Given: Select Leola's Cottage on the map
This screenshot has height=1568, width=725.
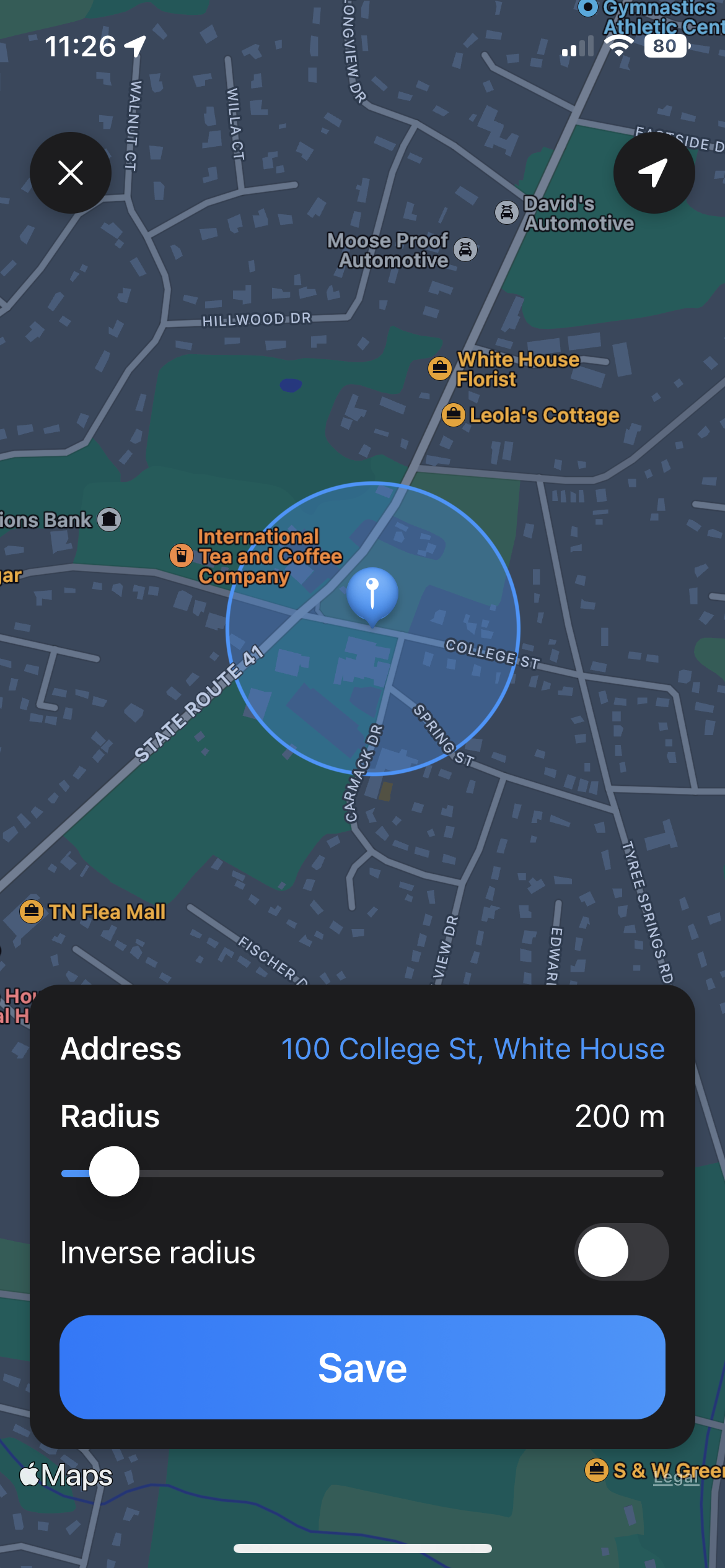Looking at the screenshot, I should (x=454, y=415).
